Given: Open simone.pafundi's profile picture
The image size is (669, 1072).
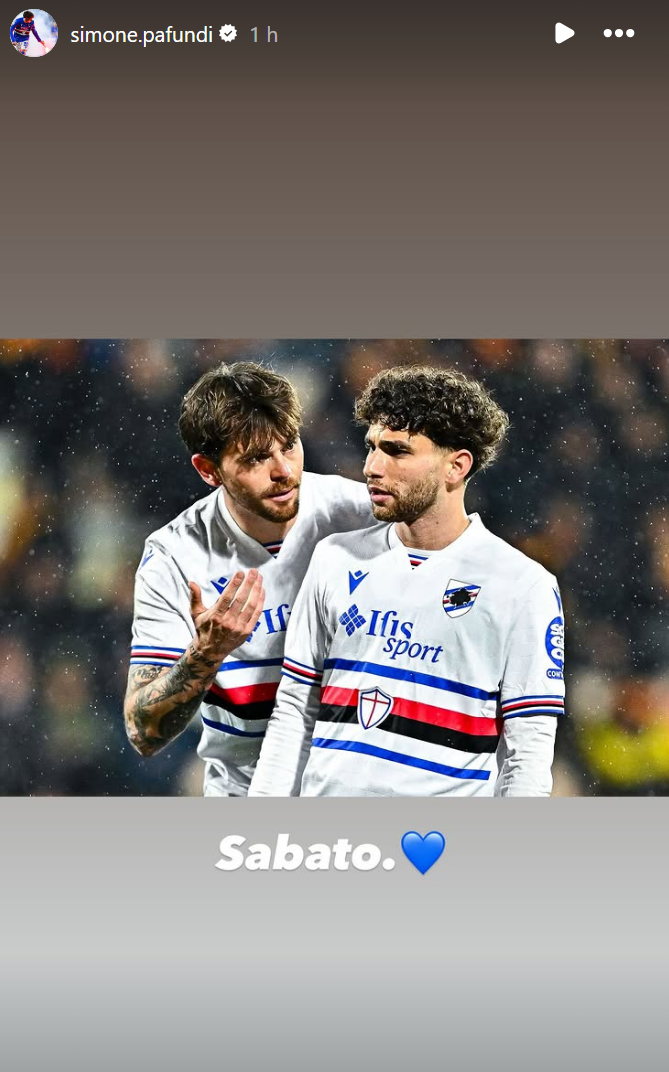Looking at the screenshot, I should tap(34, 33).
